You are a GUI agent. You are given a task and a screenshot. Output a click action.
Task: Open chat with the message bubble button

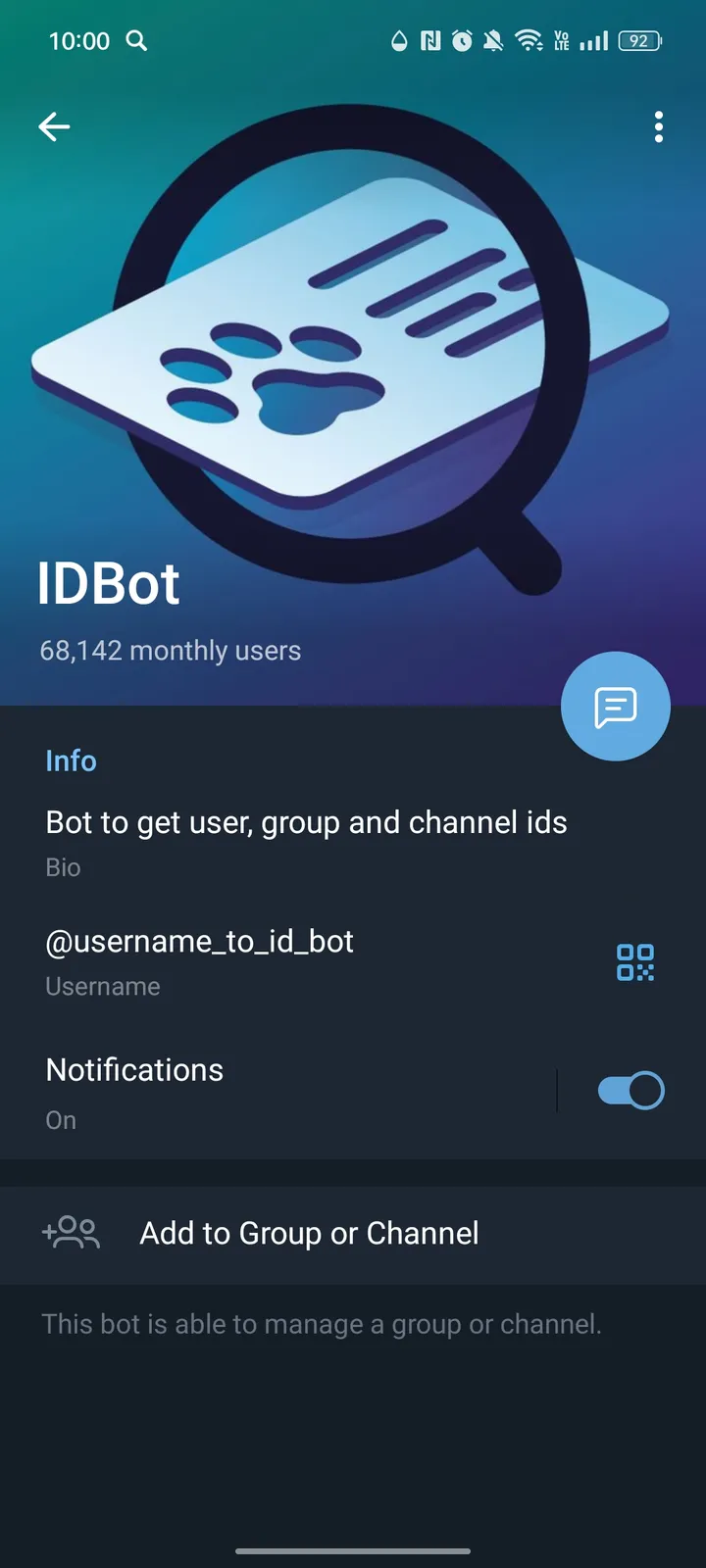(615, 706)
